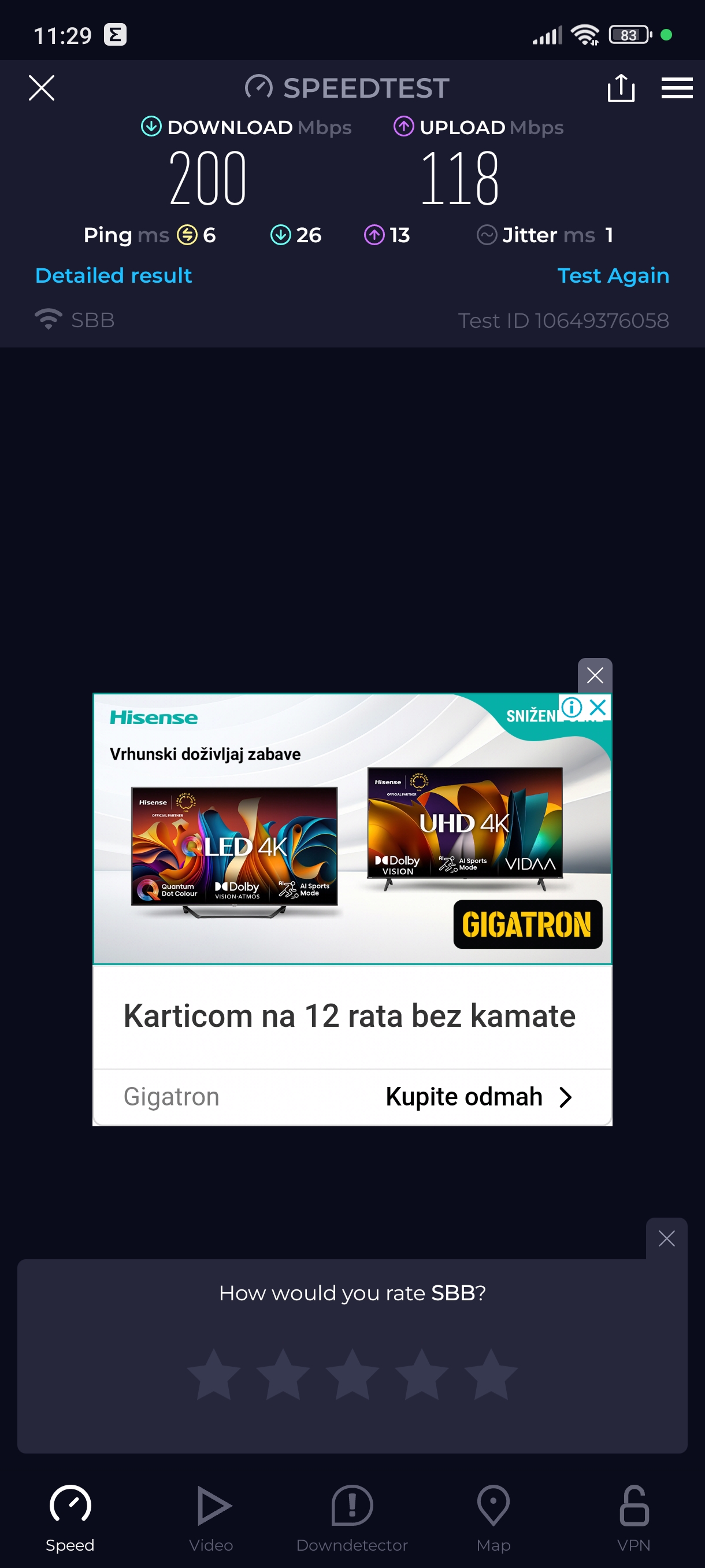This screenshot has width=705, height=1568.
Task: Open the ad info icon
Action: click(x=571, y=707)
